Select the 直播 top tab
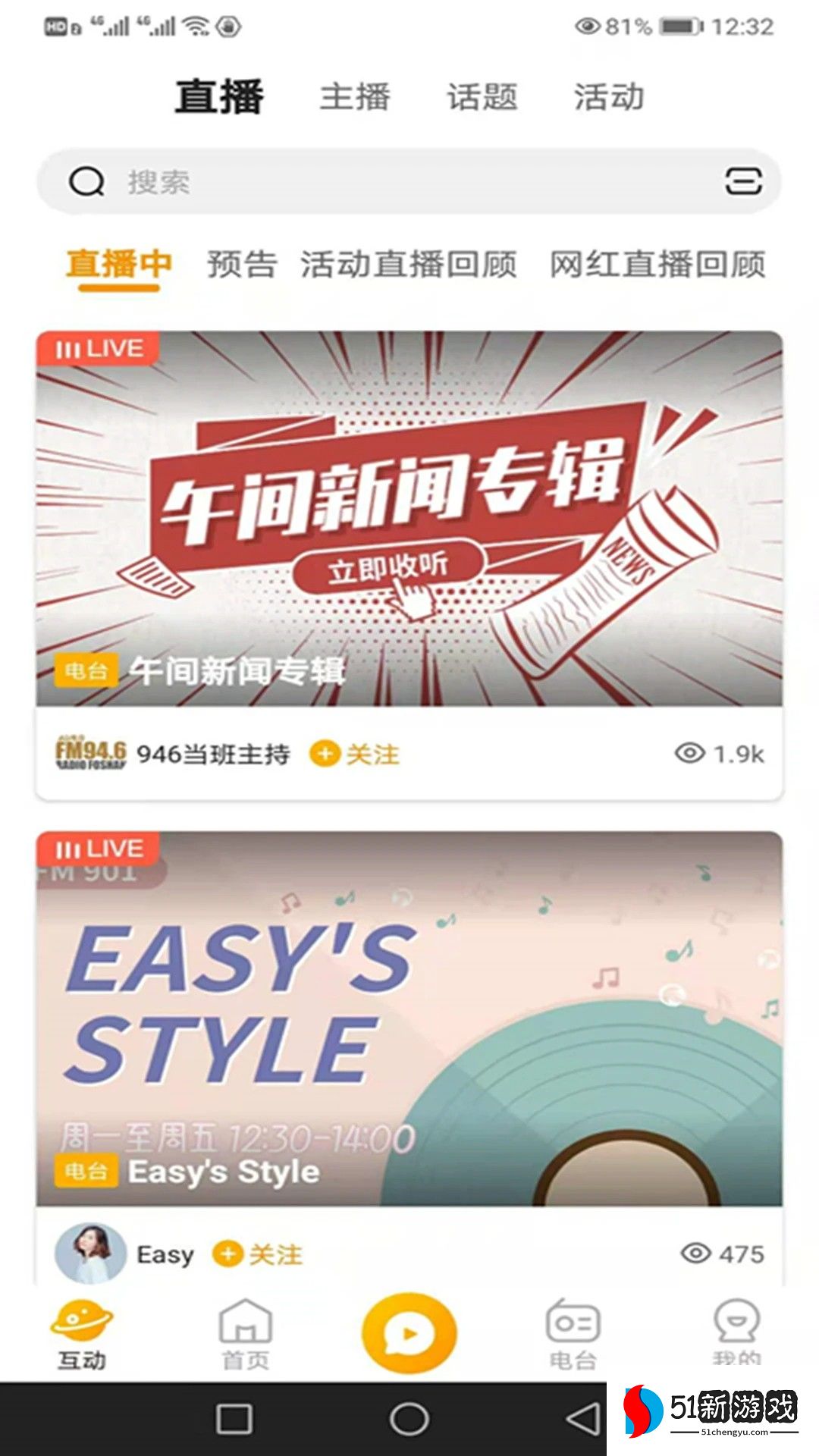This screenshot has width=819, height=1456. [220, 97]
